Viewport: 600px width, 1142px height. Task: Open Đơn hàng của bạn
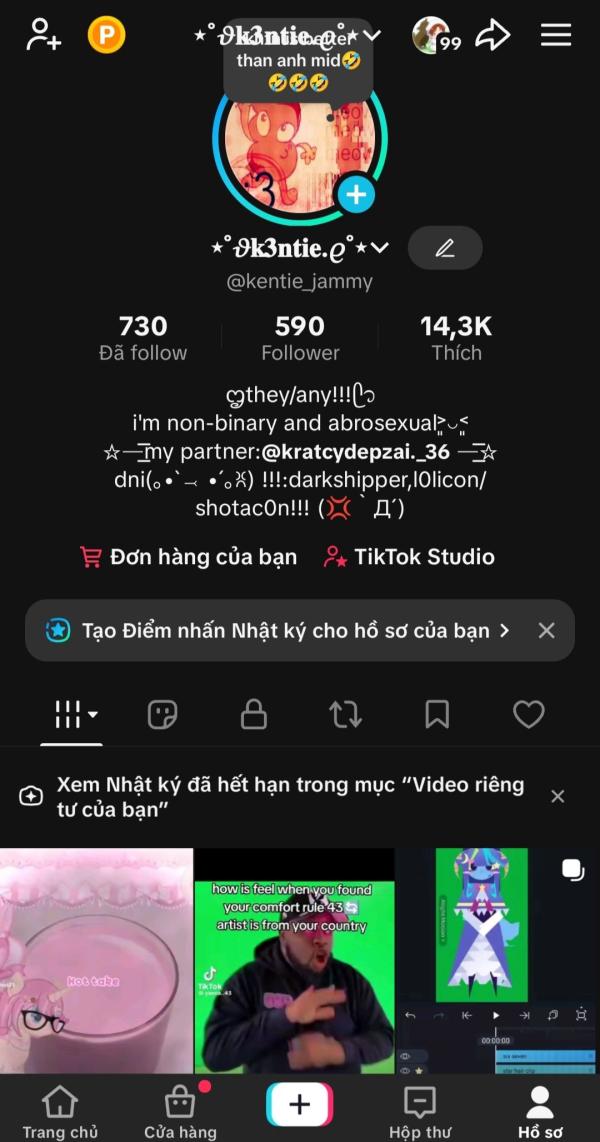189,557
